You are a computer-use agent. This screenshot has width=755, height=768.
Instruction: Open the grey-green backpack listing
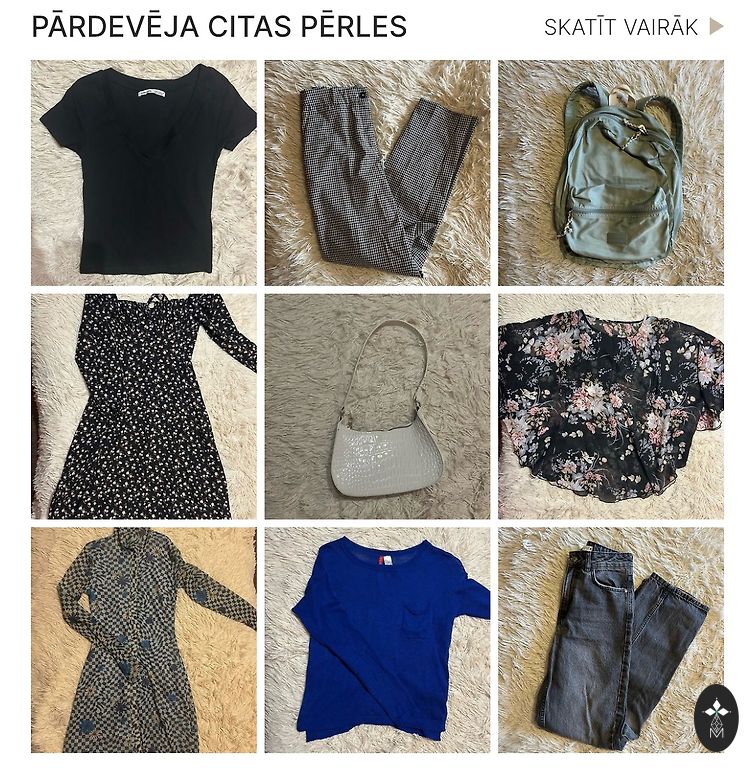click(x=611, y=173)
